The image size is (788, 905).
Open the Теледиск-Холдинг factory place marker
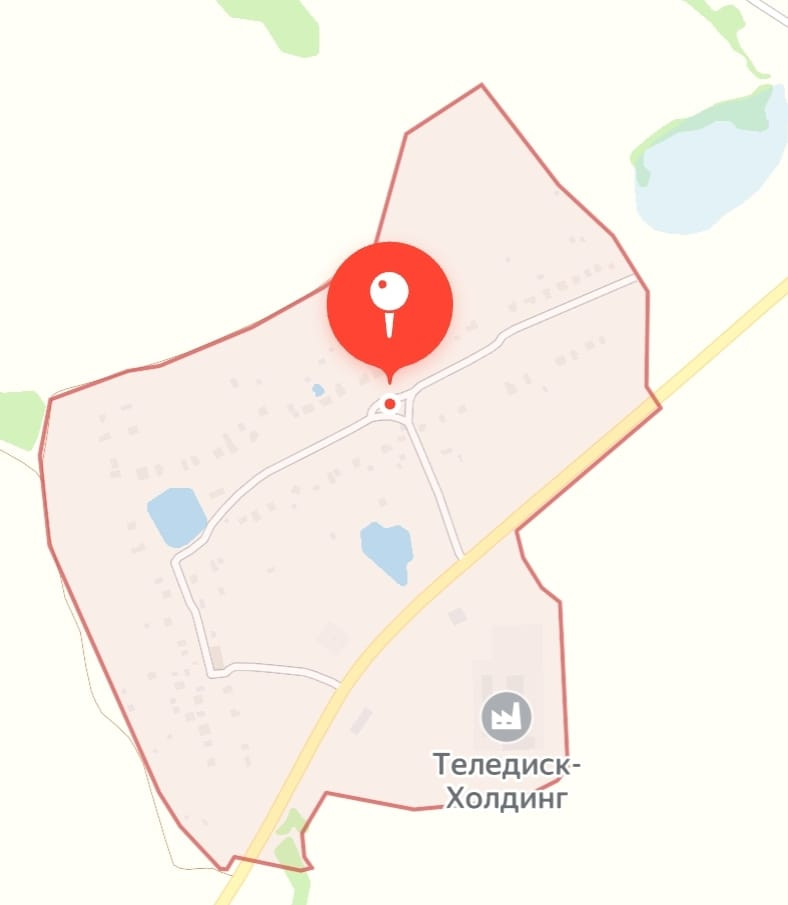506,716
